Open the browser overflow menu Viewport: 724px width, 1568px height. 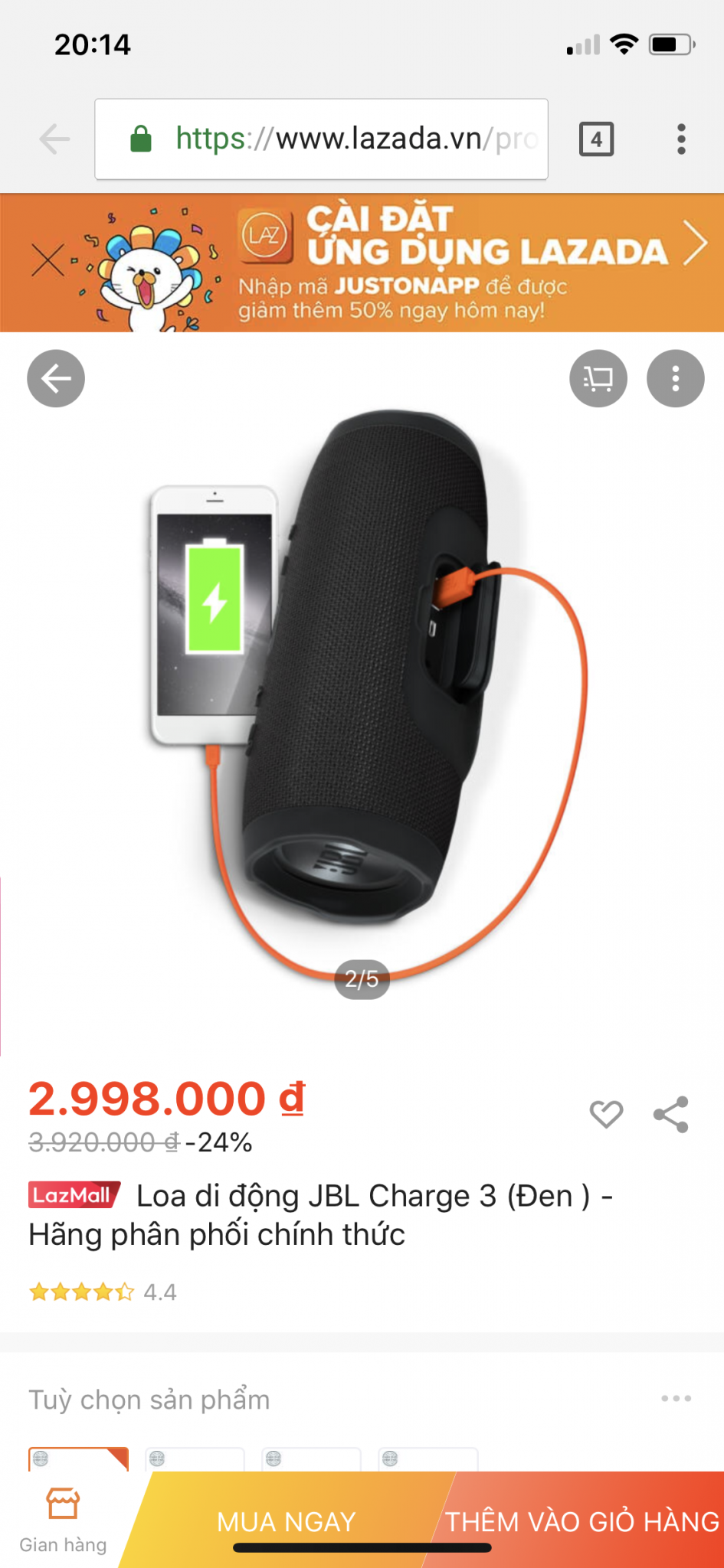[681, 139]
